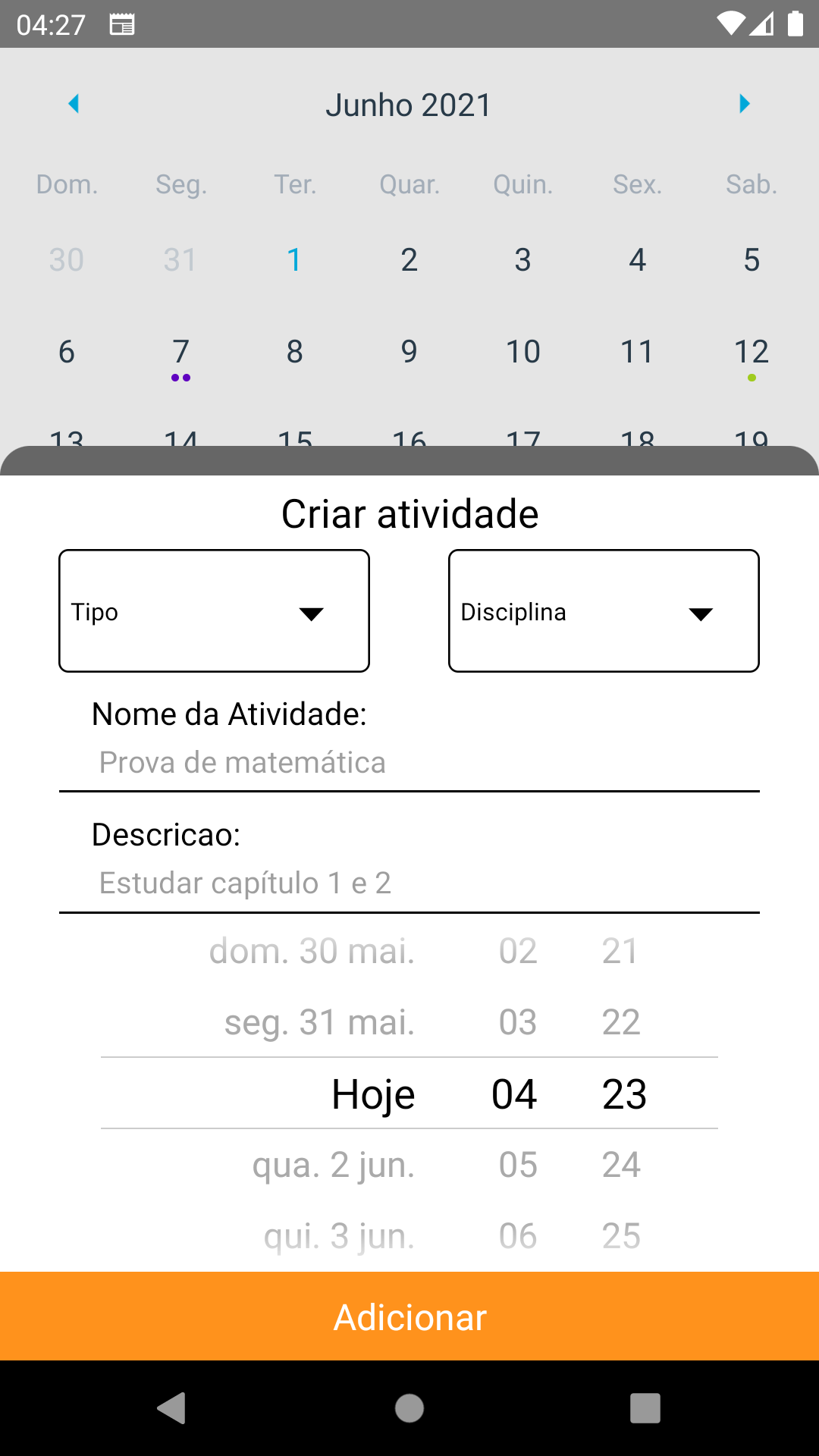819x1456 pixels.
Task: Select minute 24 in time picker
Action: tap(621, 1165)
